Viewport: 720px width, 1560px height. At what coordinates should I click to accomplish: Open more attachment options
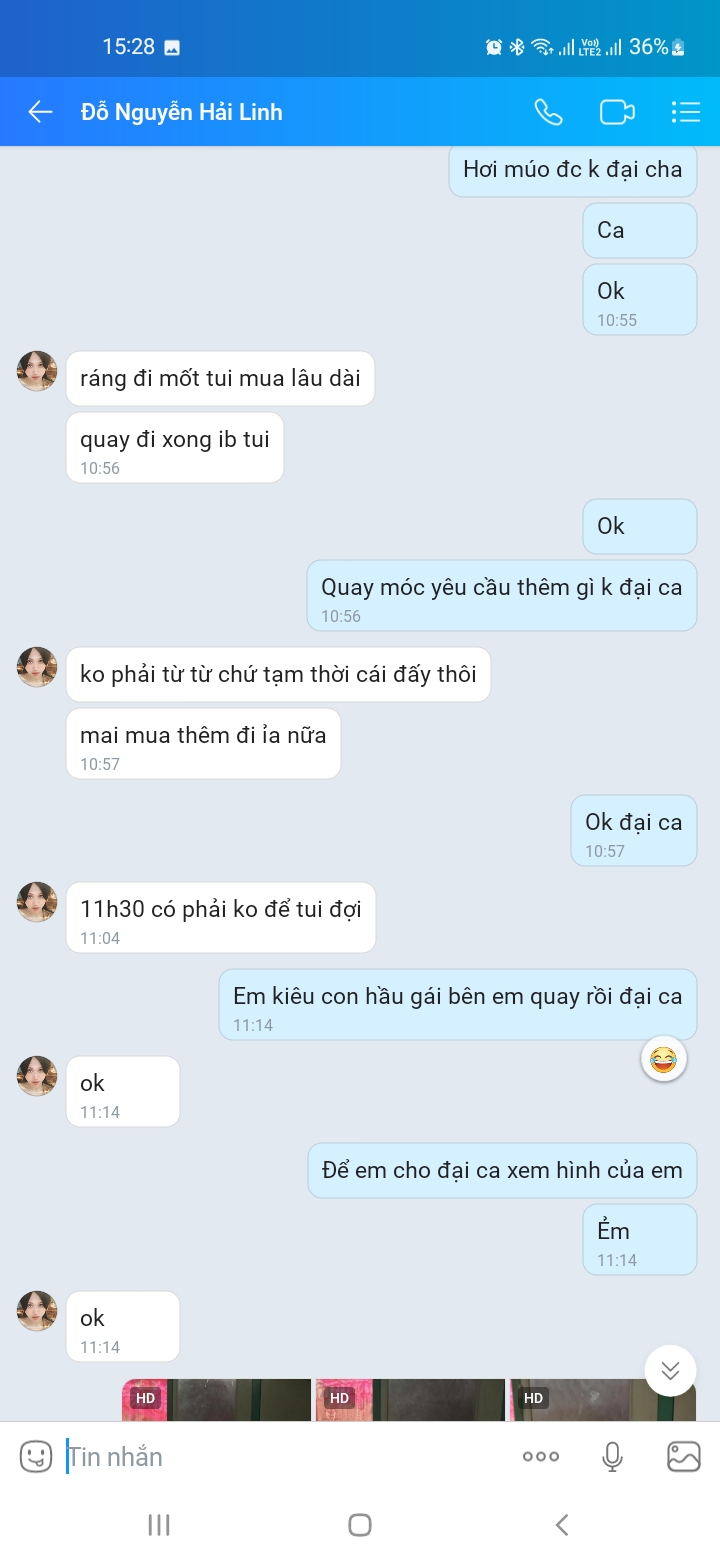pyautogui.click(x=541, y=1457)
